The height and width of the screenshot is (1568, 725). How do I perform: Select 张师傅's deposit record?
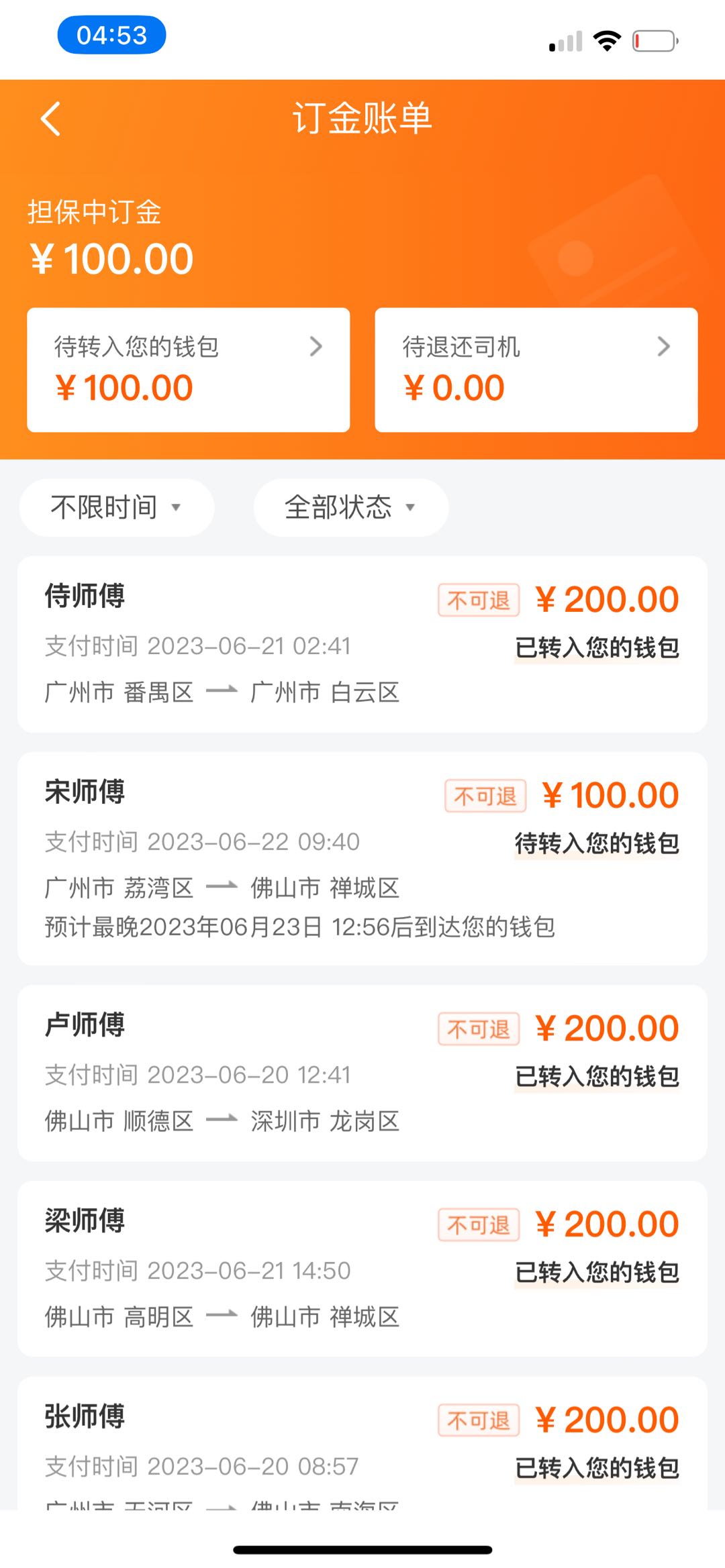pyautogui.click(x=362, y=1443)
